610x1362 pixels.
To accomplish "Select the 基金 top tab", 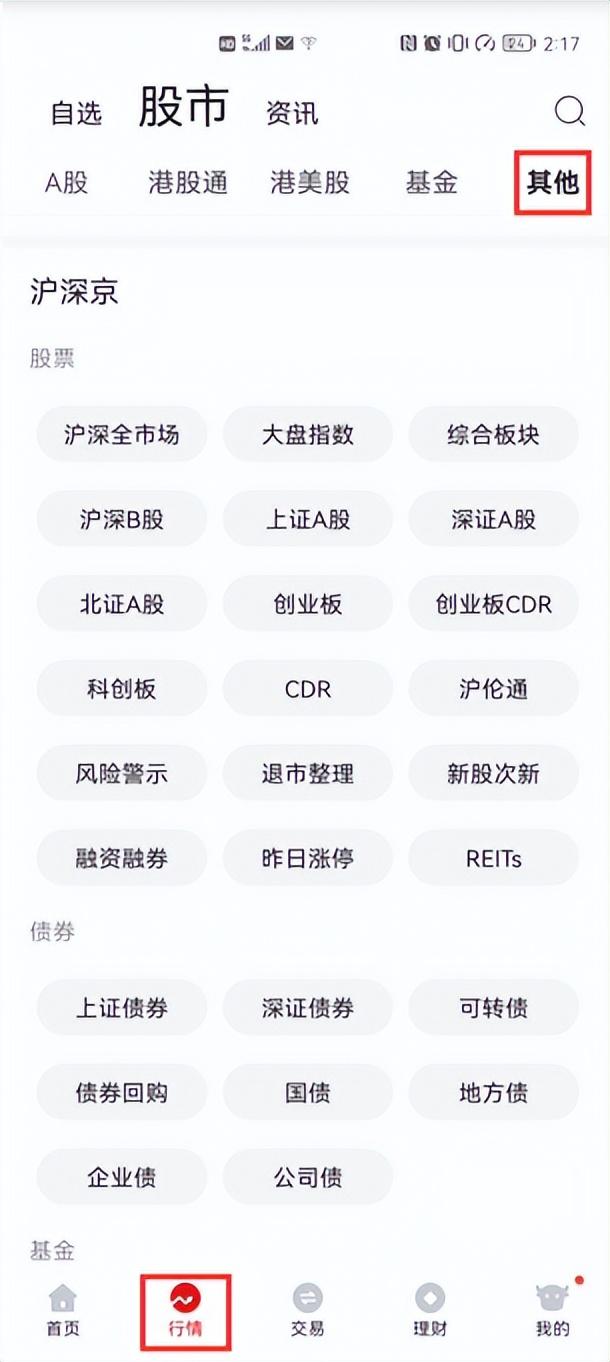I will point(432,182).
